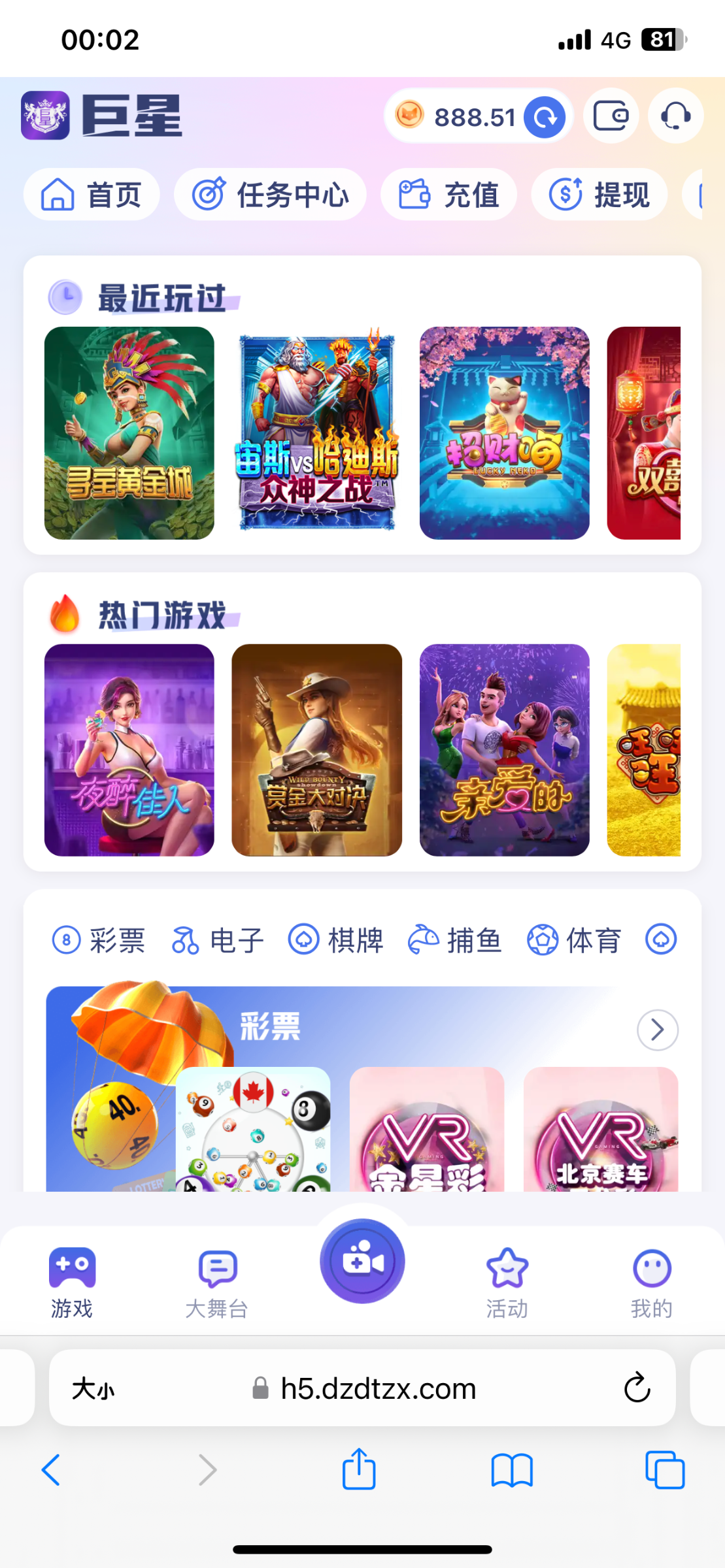Refresh the 888.51 balance
Screen dimensions: 725x1568
(545, 118)
